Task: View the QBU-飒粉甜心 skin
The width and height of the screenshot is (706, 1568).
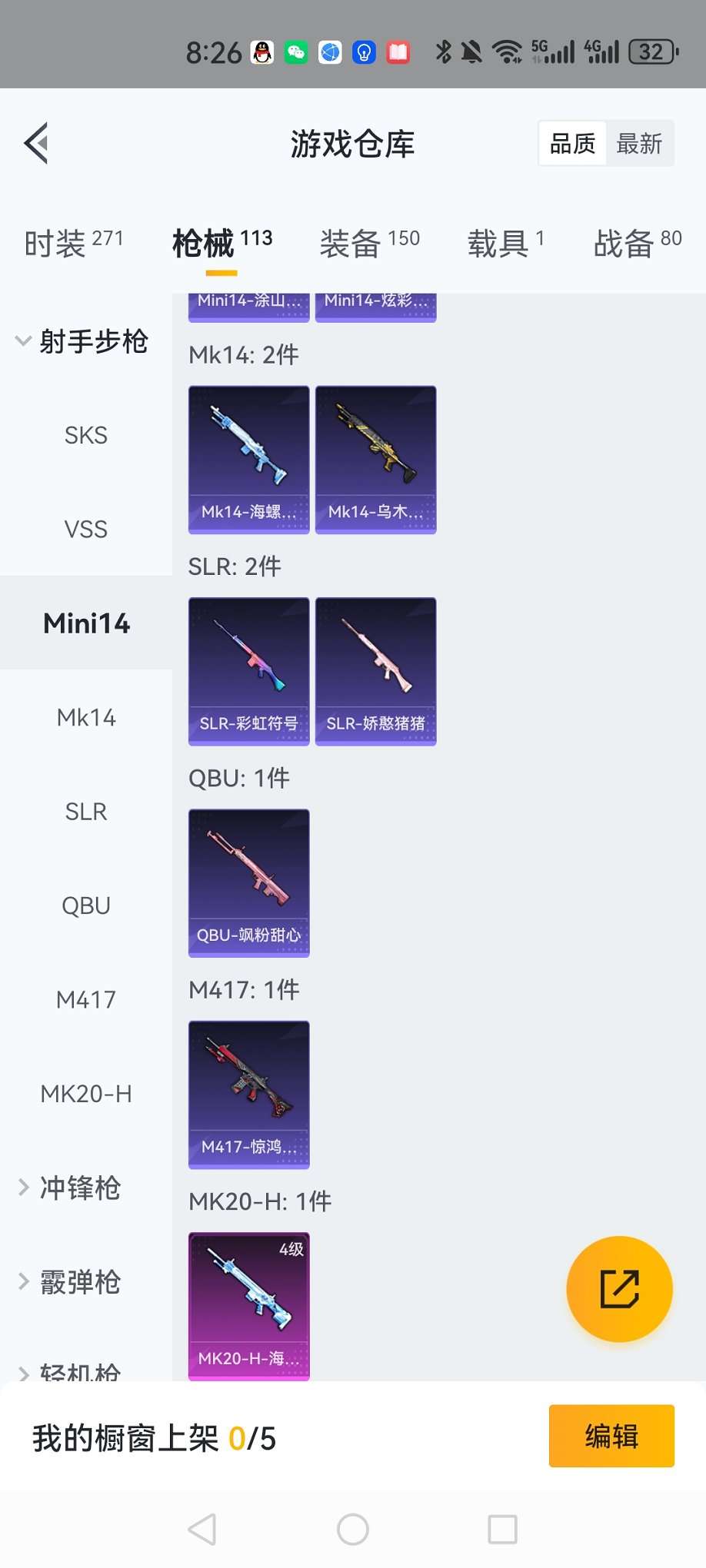Action: point(249,882)
